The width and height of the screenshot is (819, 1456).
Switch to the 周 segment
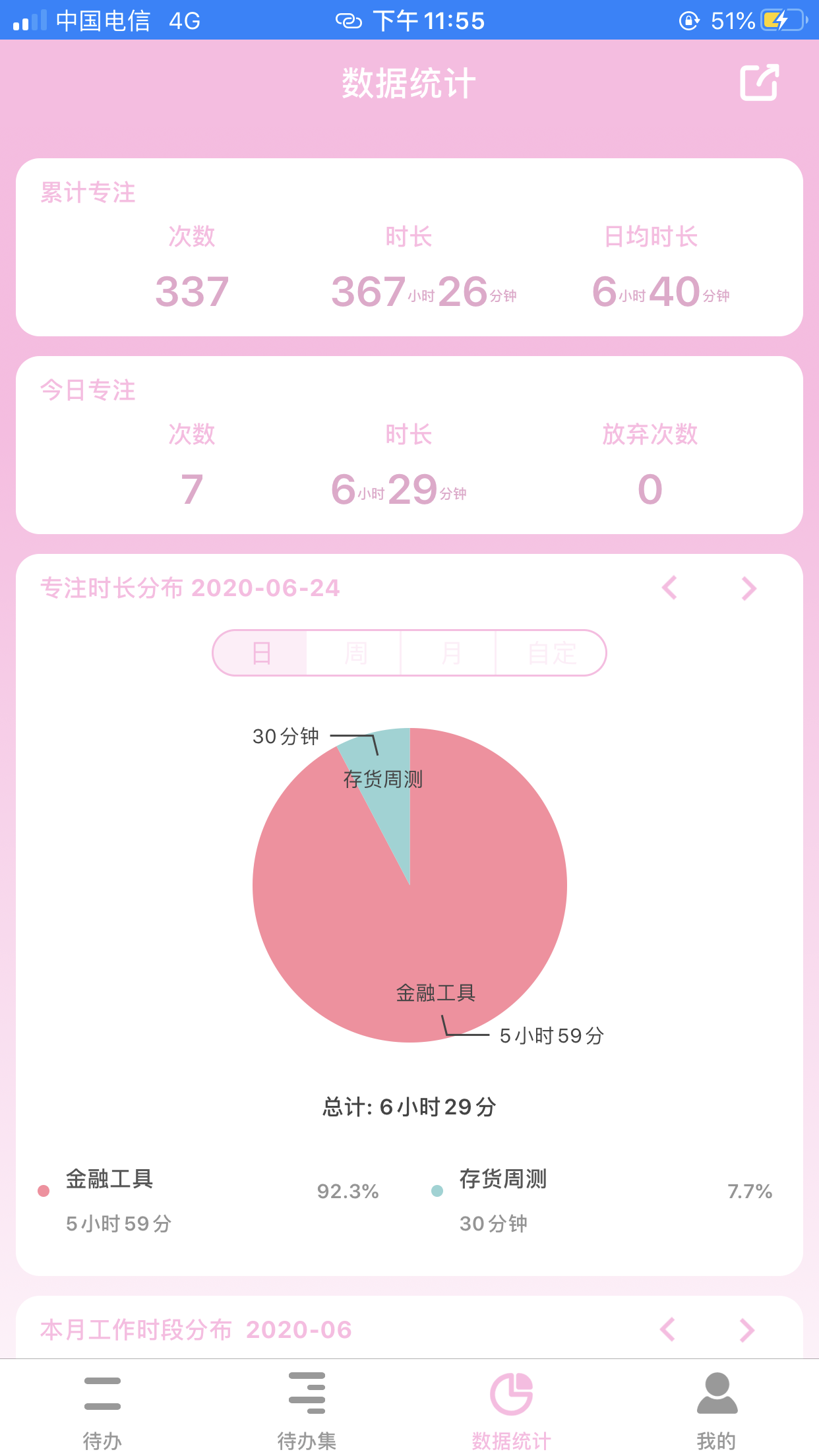click(x=355, y=653)
